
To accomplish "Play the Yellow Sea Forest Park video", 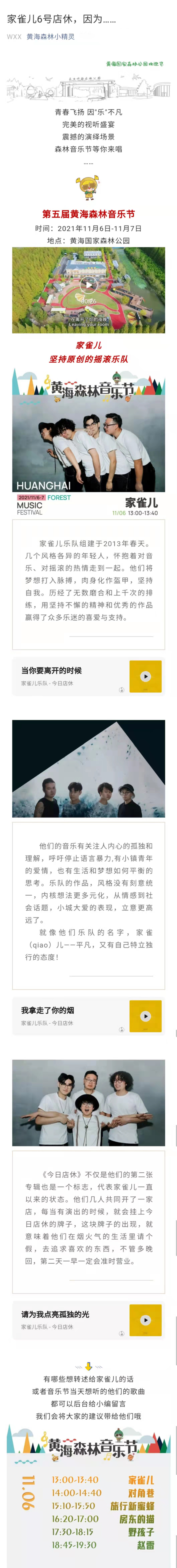I will coord(88,284).
